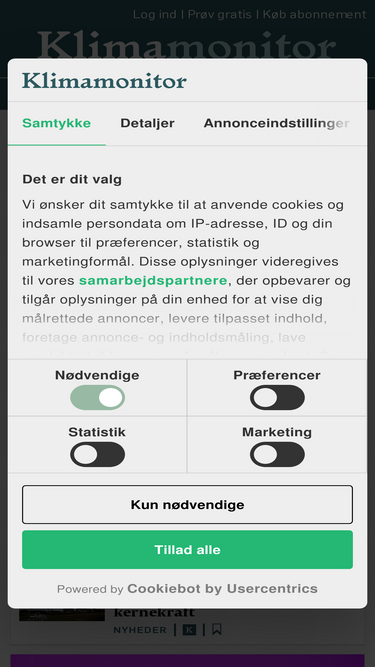375x667 pixels.
Task: Turn on the Statistik switch
Action: point(97,454)
